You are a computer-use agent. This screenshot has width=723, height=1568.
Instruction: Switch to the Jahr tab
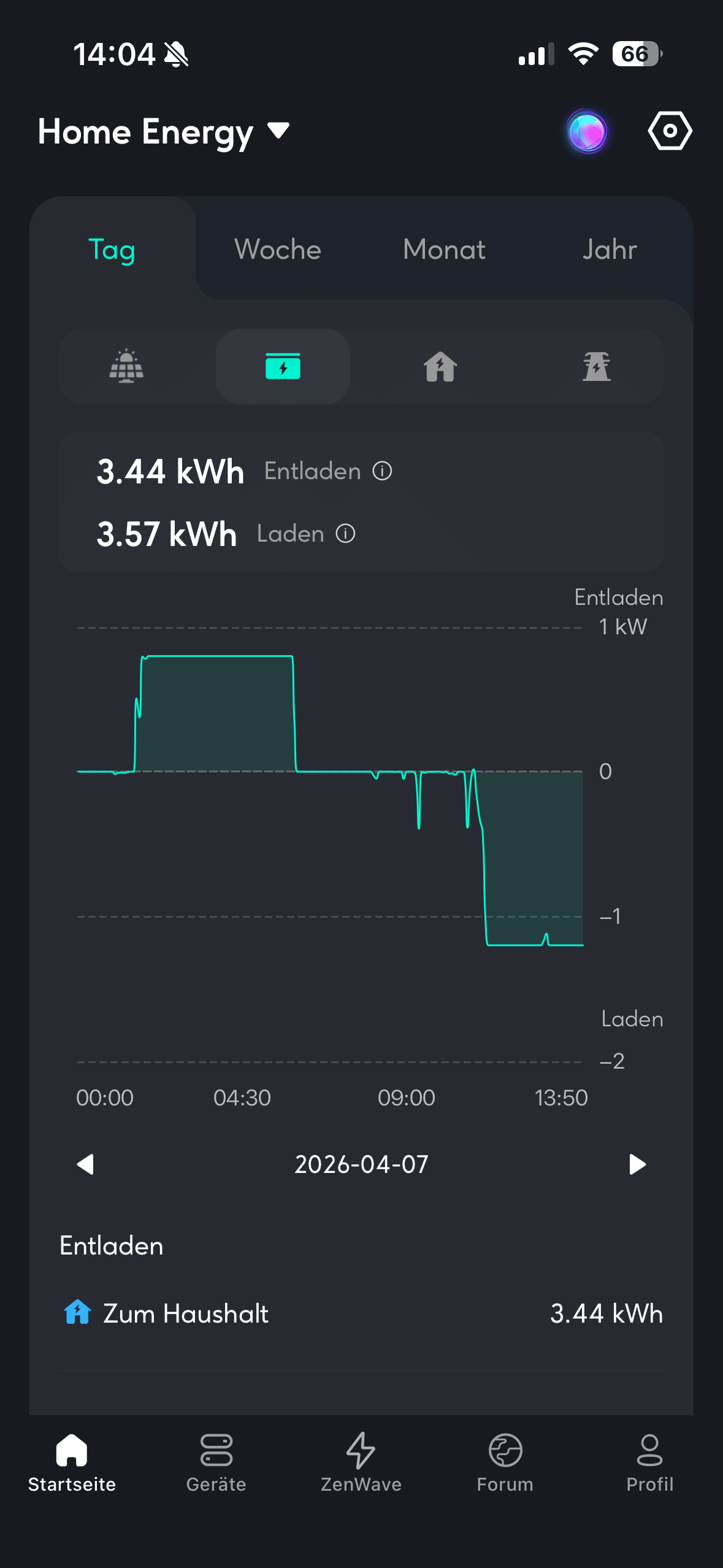click(x=610, y=250)
